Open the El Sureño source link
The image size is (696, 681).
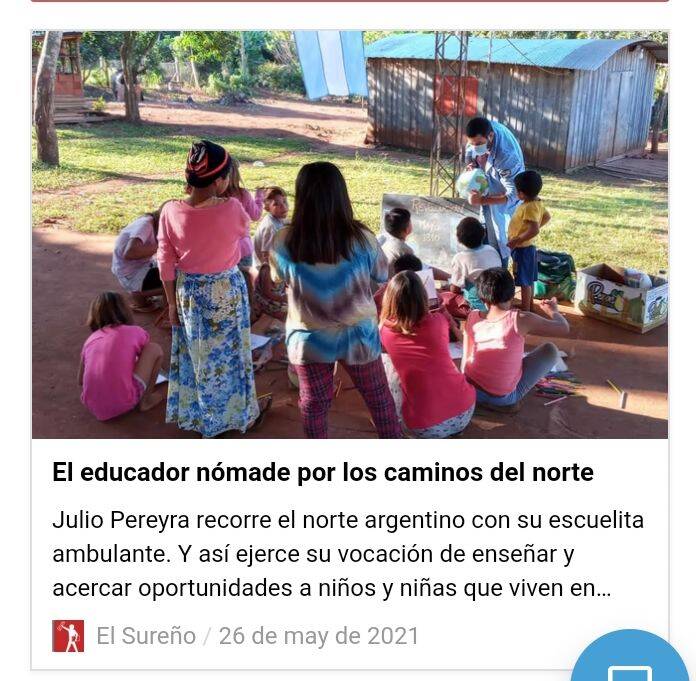pos(145,636)
